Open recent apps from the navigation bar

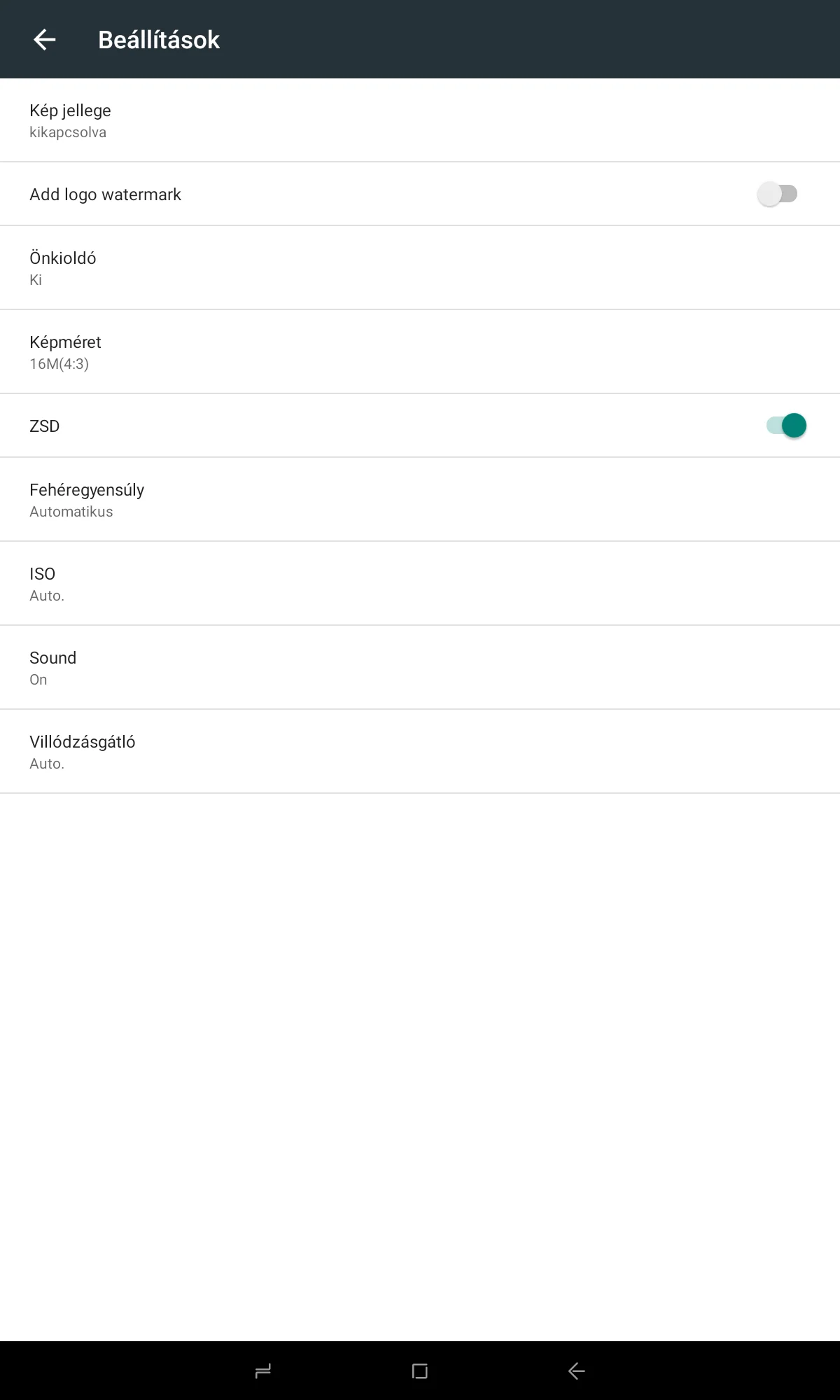point(263,1371)
